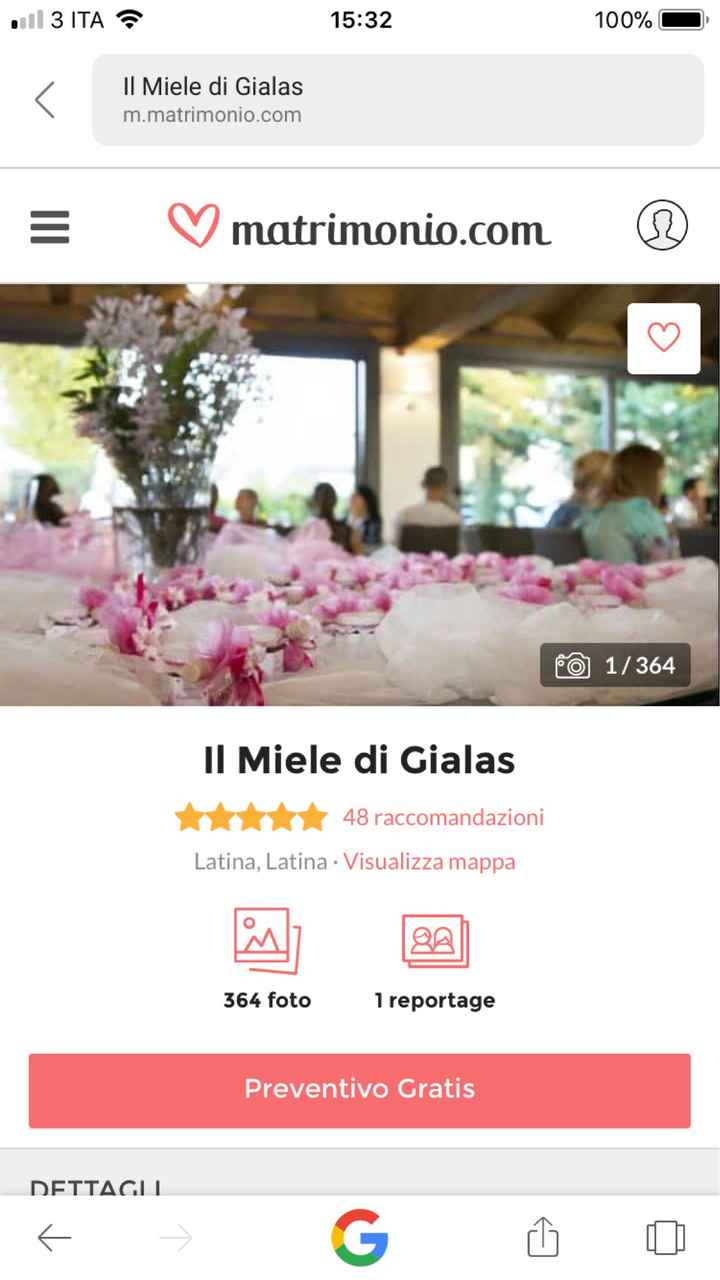The height and width of the screenshot is (1280, 720).
Task: Click the browser back arrow
Action: coord(54,1238)
